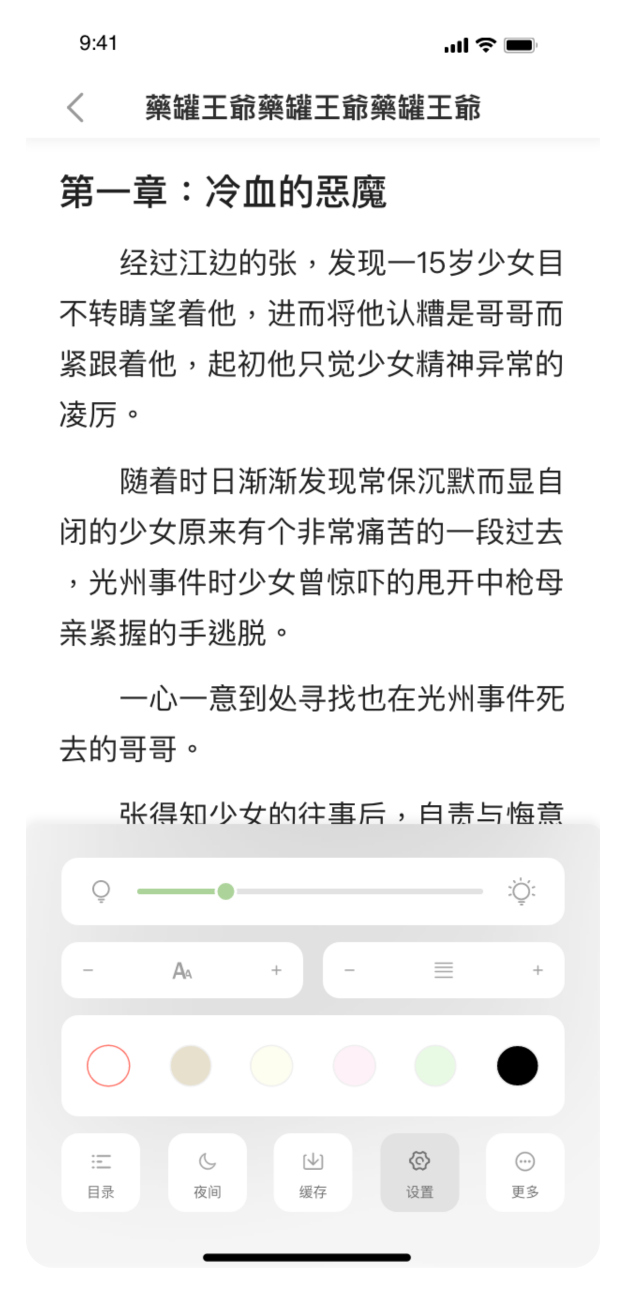Increase the font size
The image size is (626, 1300).
pos(276,970)
